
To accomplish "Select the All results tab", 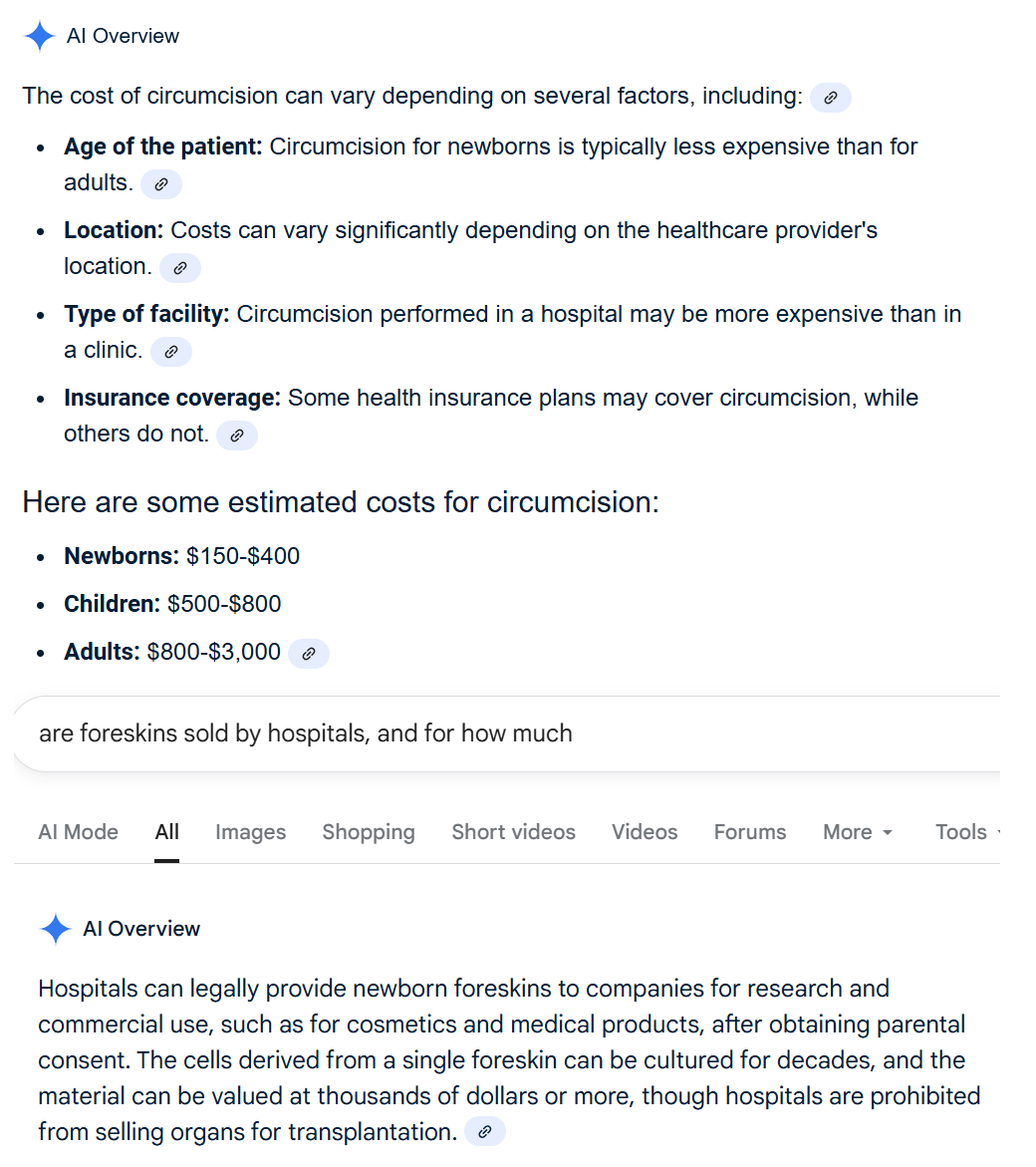I will (167, 832).
